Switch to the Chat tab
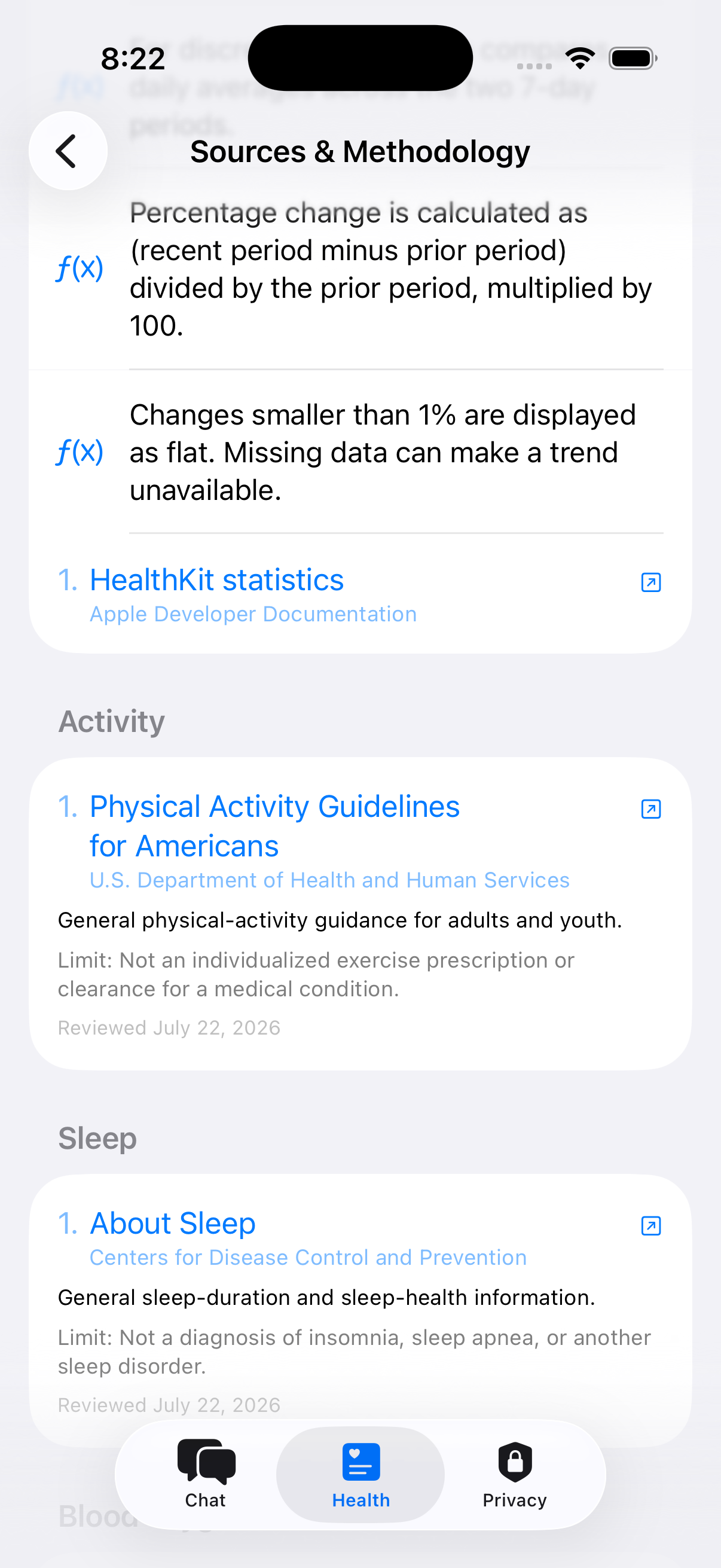The height and width of the screenshot is (1568, 721). [x=206, y=1474]
